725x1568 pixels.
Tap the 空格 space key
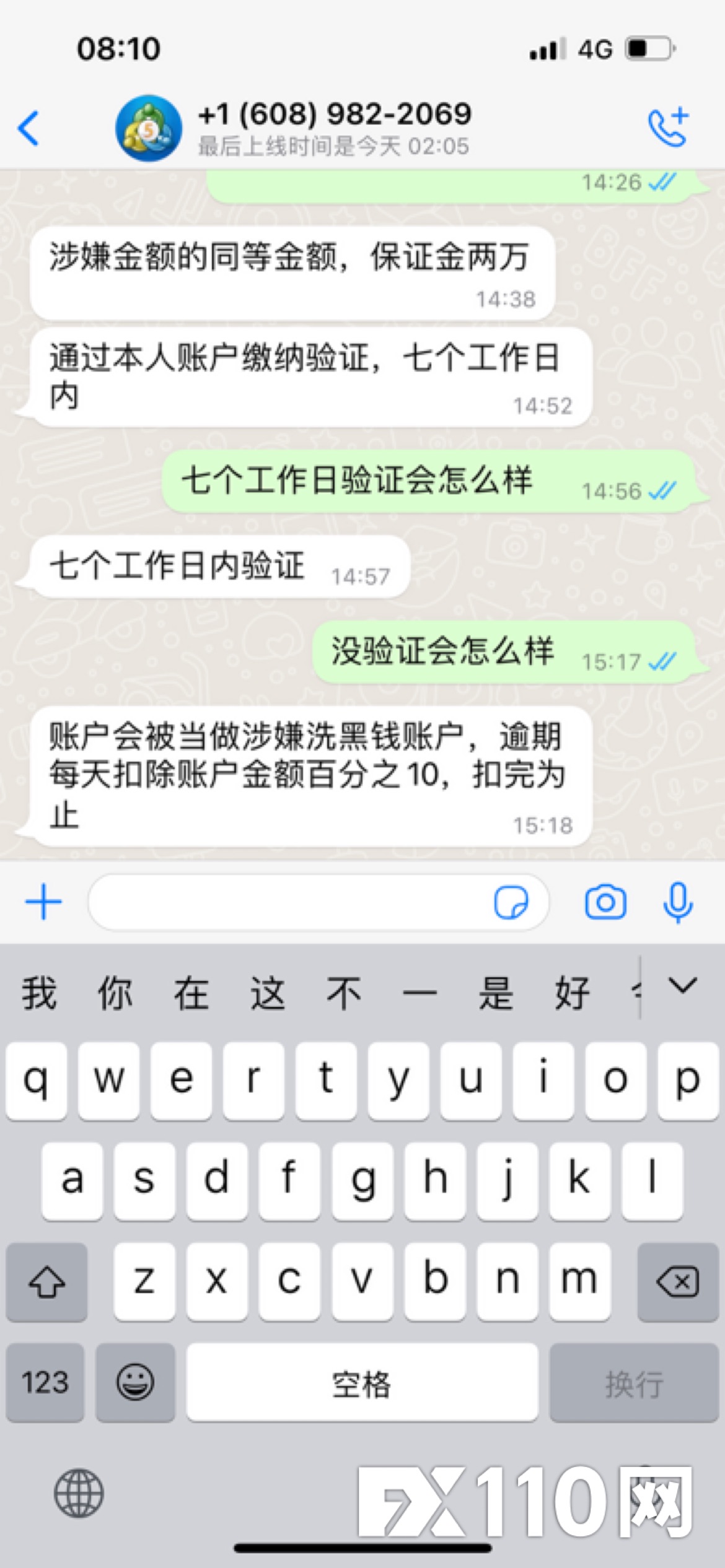(362, 1382)
